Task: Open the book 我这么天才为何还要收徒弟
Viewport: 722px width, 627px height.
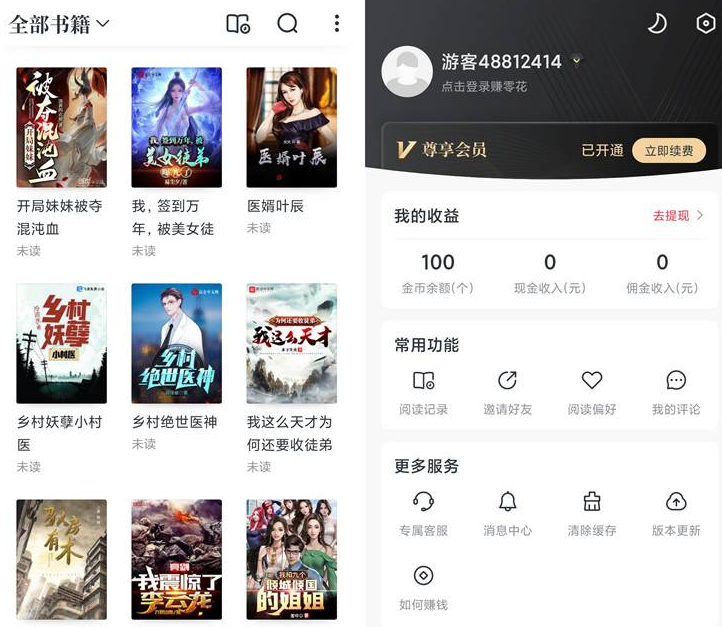Action: click(291, 344)
